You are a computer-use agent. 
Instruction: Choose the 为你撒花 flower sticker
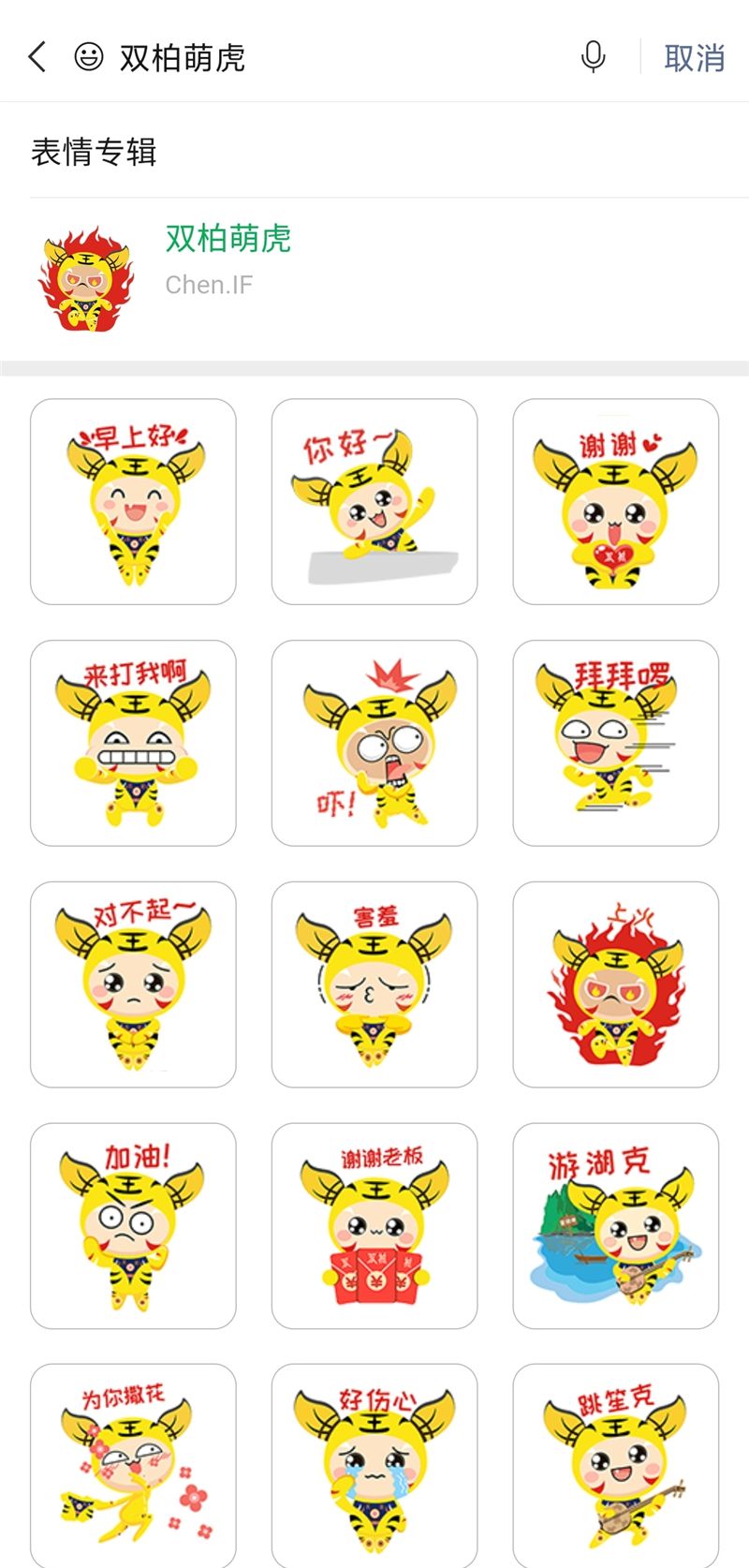pos(133,1464)
